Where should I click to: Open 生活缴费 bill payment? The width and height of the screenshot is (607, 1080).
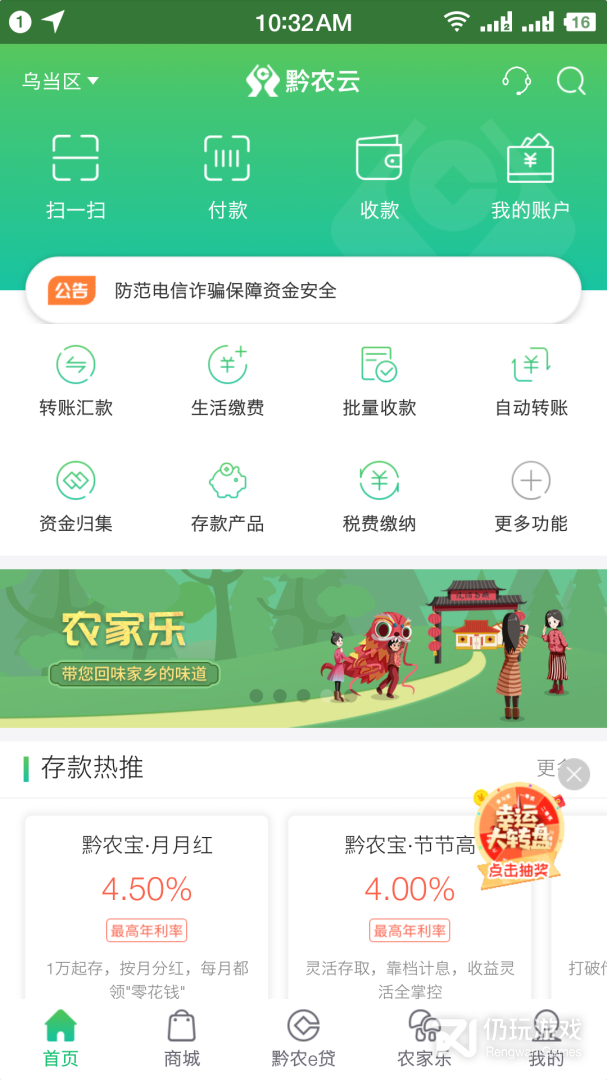point(227,381)
